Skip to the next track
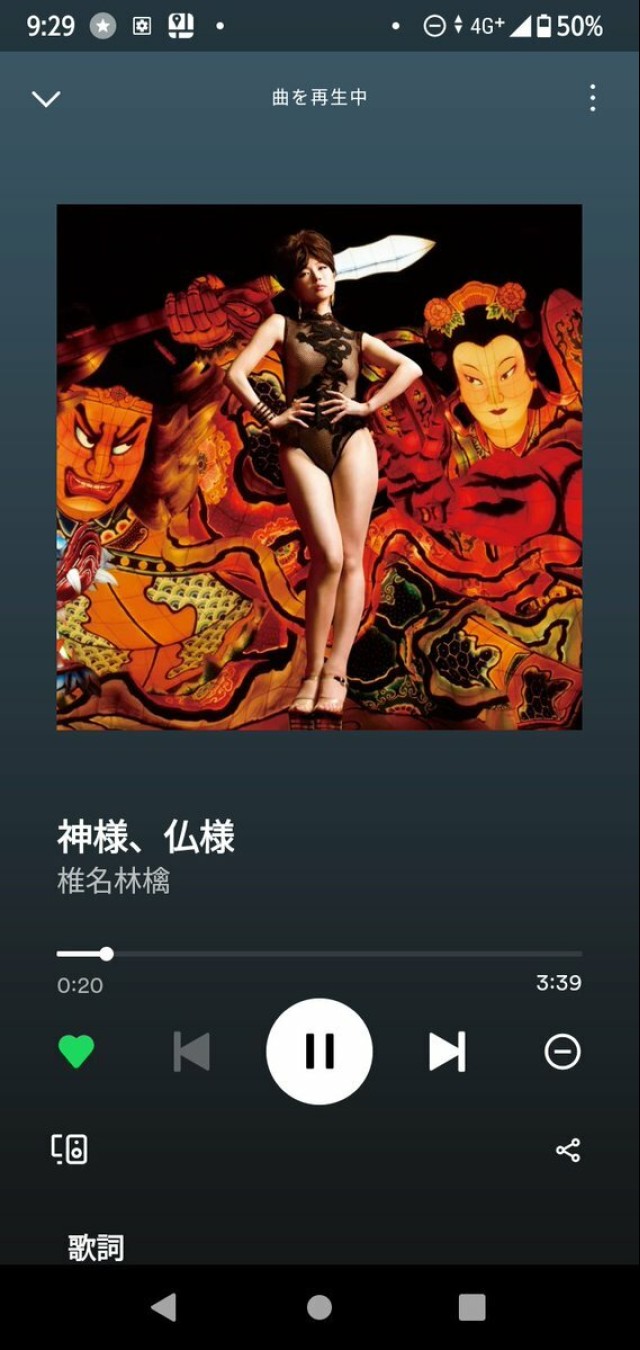 (x=446, y=1051)
